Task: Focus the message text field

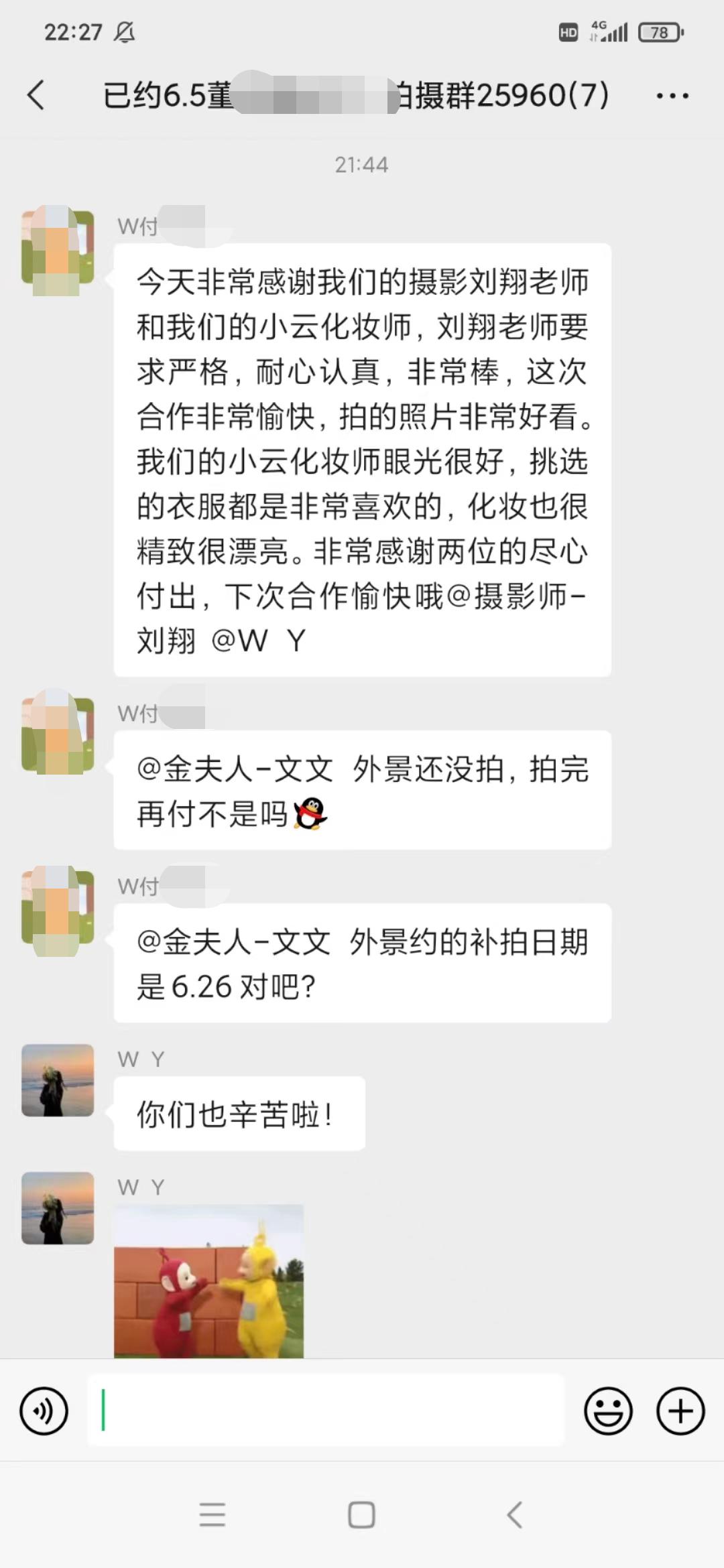Action: (x=326, y=1410)
